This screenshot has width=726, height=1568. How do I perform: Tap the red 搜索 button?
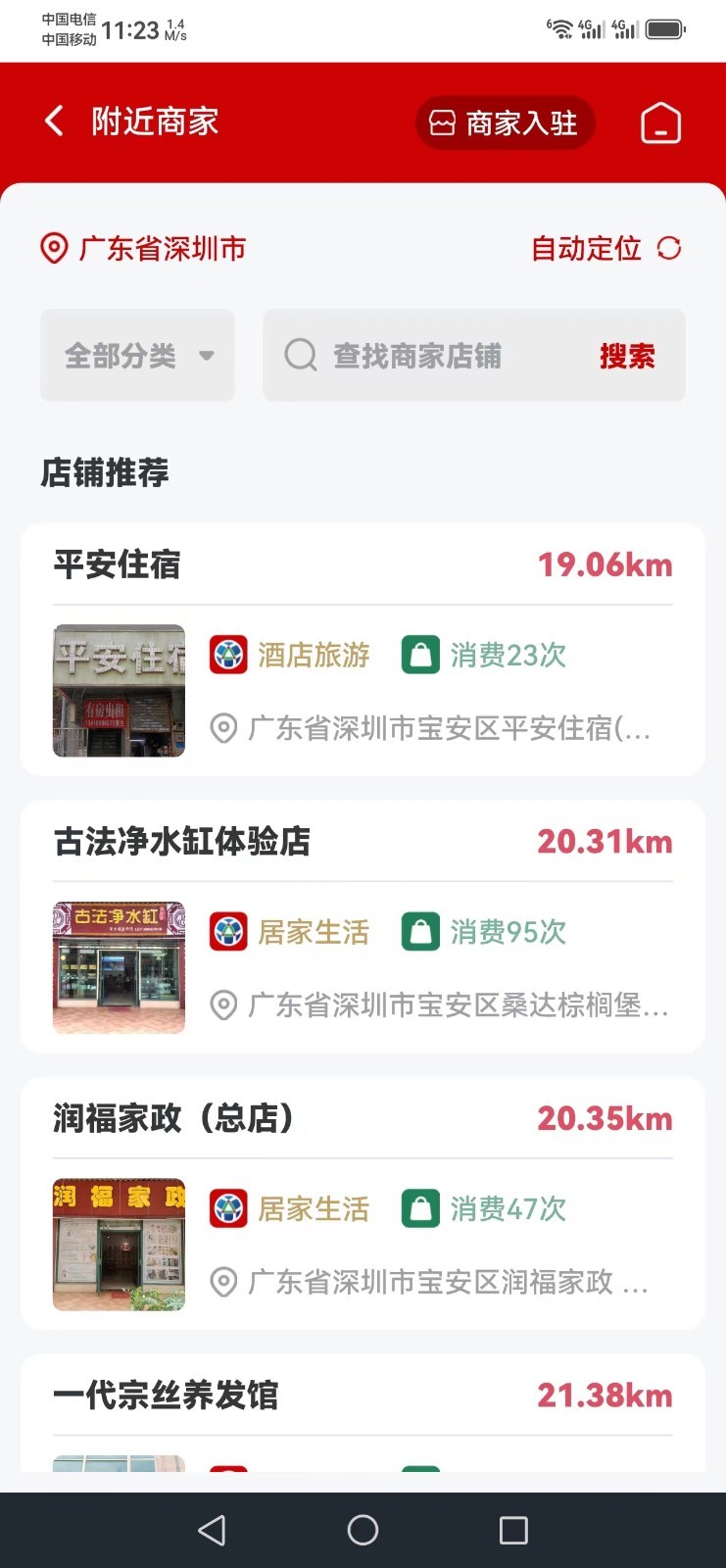[627, 356]
